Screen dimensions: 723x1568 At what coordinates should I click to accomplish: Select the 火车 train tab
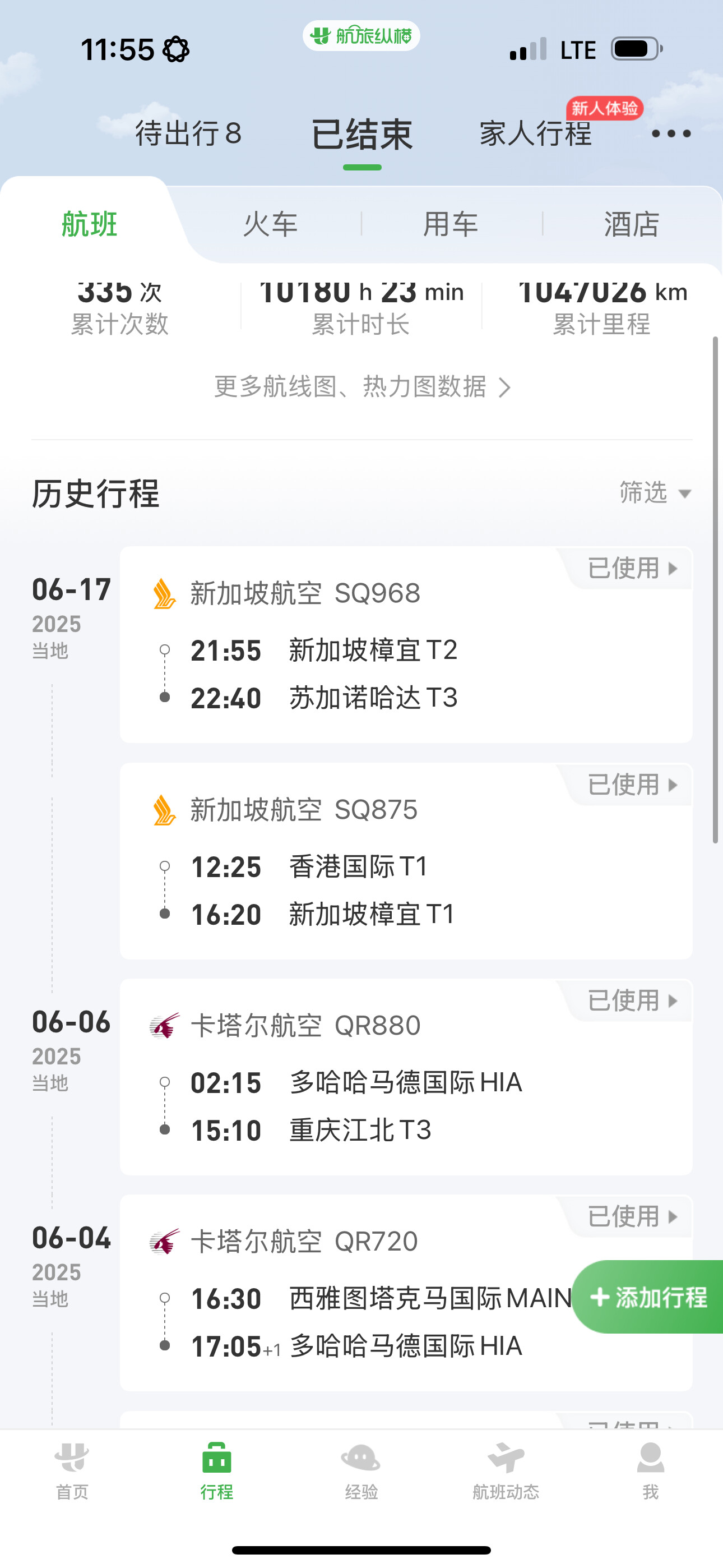[x=270, y=224]
